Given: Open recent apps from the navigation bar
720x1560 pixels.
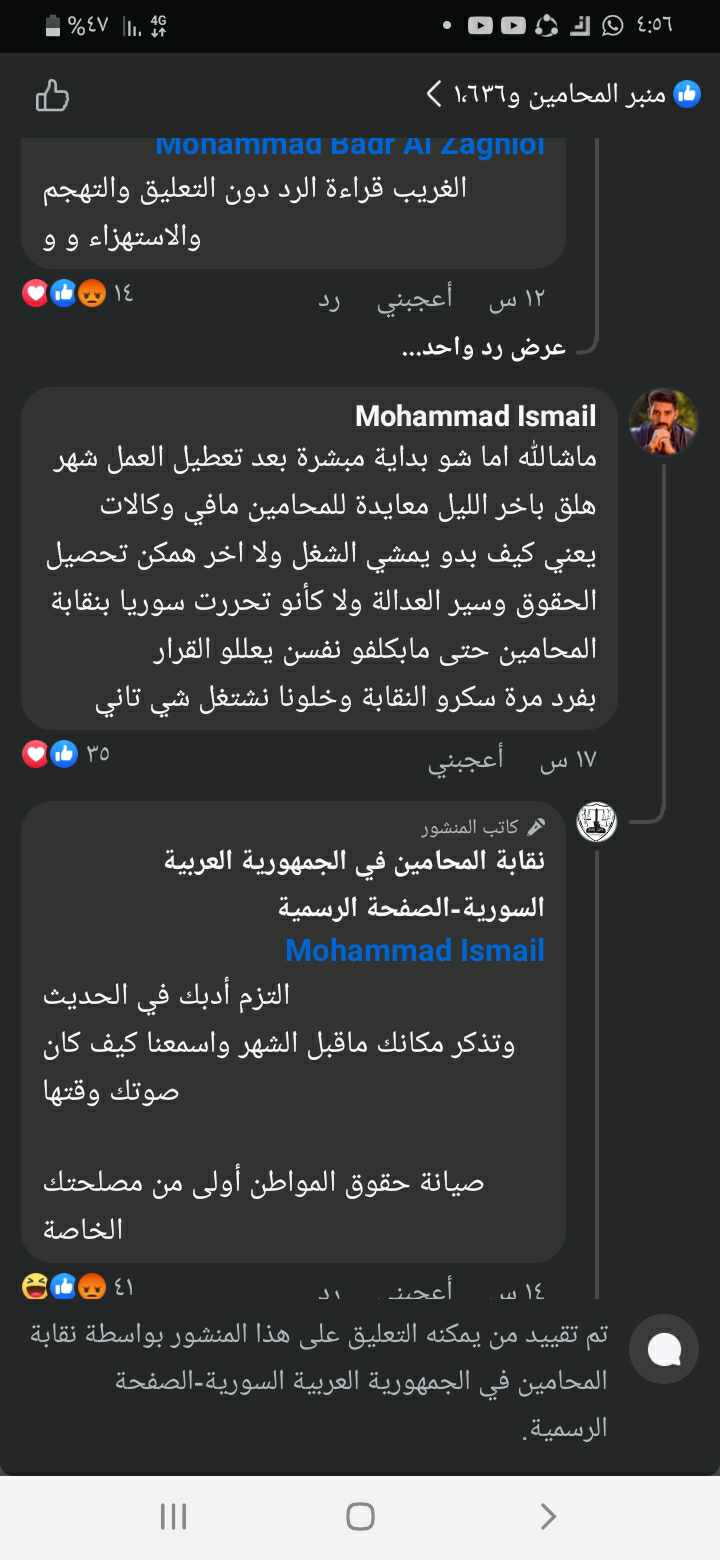Looking at the screenshot, I should 173,1517.
